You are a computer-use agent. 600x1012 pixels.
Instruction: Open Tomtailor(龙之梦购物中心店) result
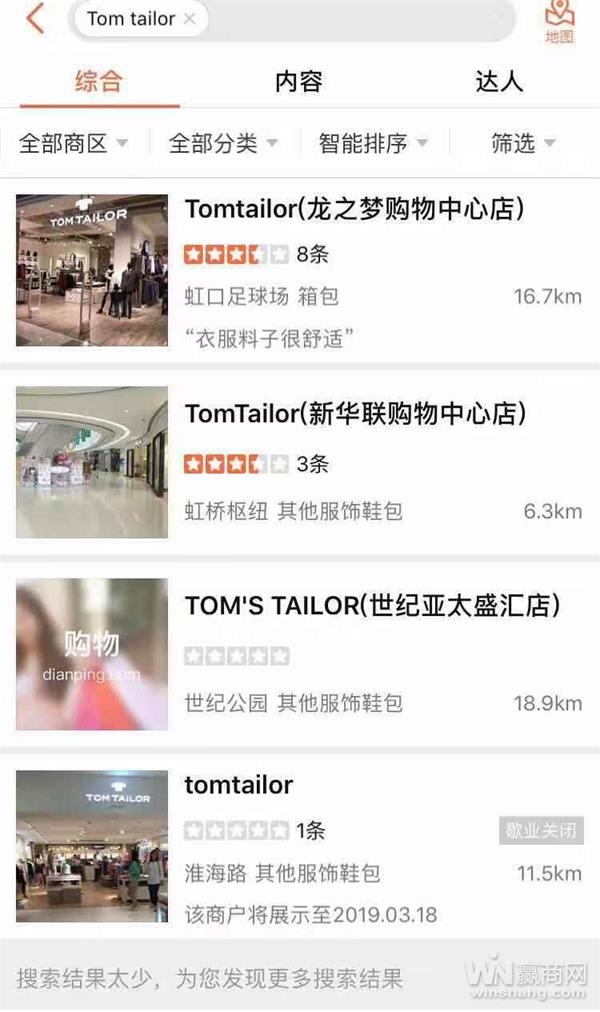click(355, 210)
